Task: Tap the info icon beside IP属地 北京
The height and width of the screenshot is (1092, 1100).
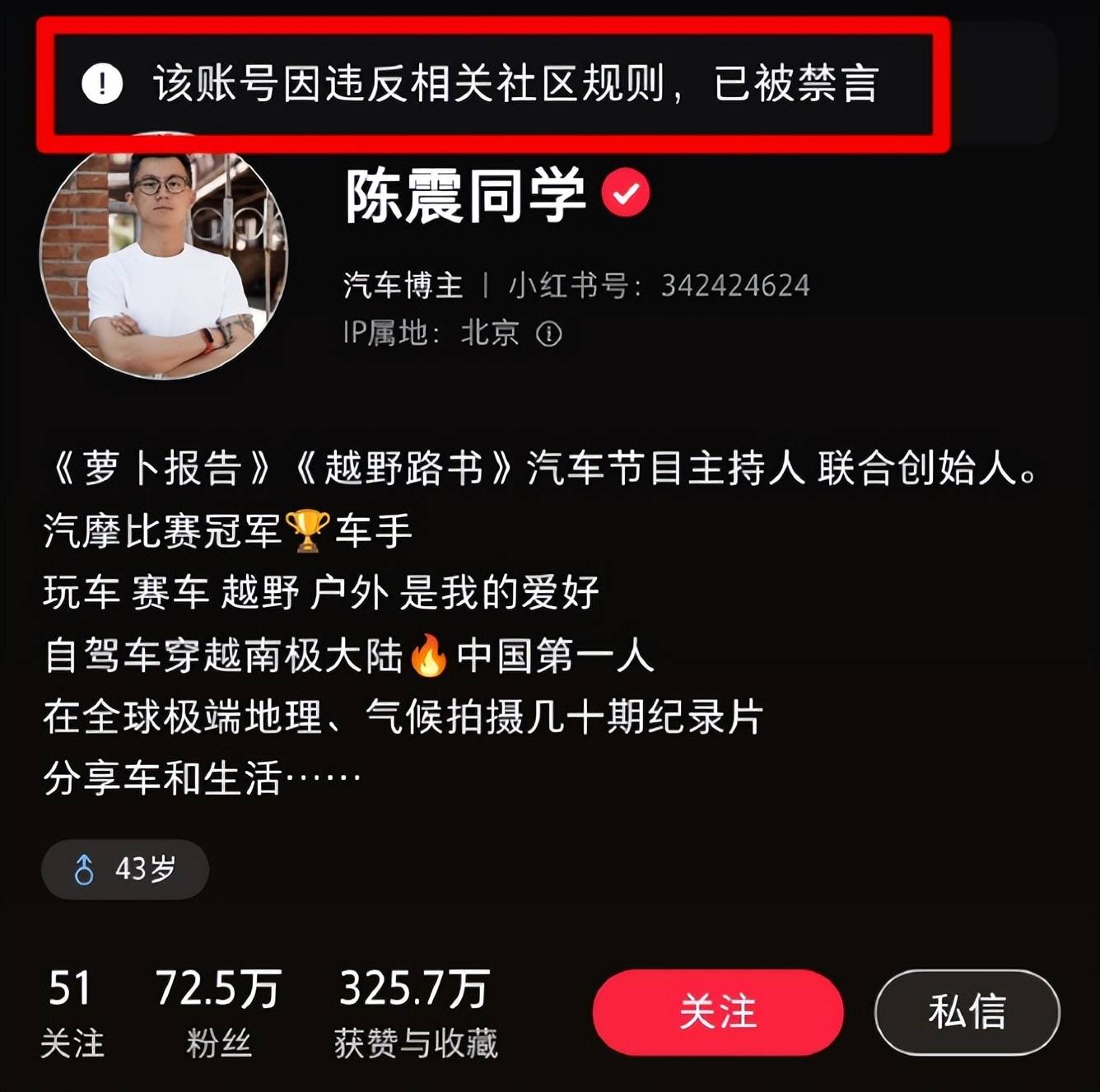Action: point(549,334)
